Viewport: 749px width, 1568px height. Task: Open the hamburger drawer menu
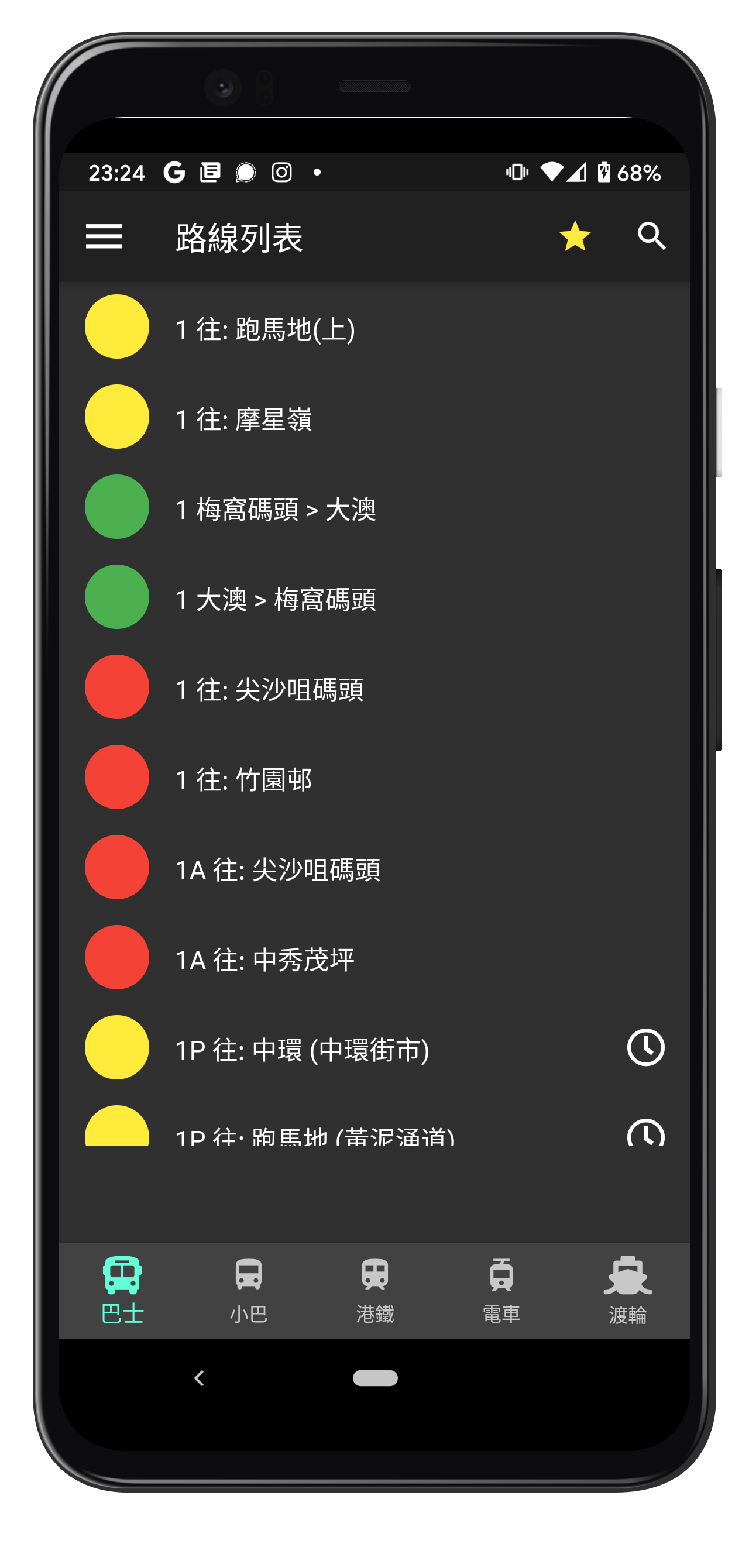(x=104, y=236)
